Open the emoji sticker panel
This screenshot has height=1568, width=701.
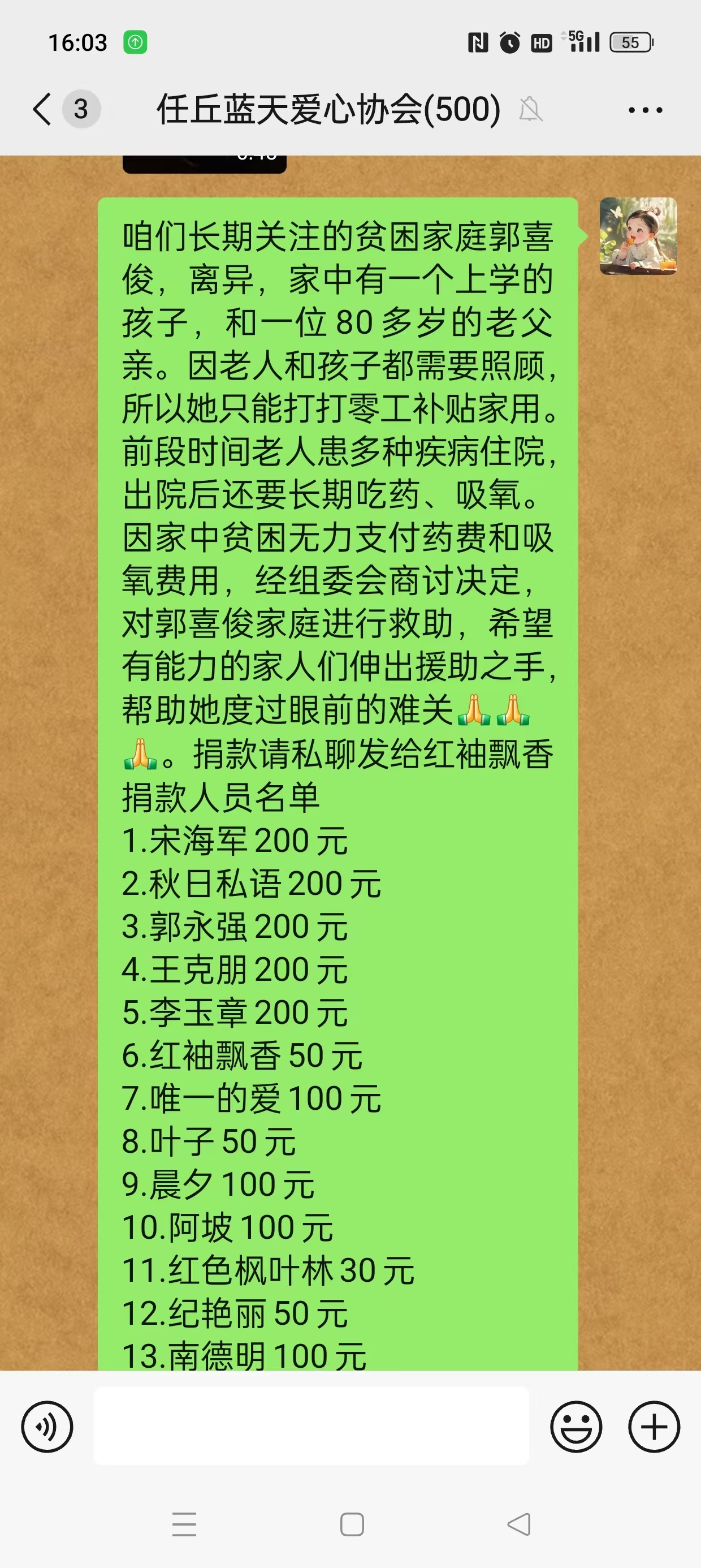[x=575, y=1427]
